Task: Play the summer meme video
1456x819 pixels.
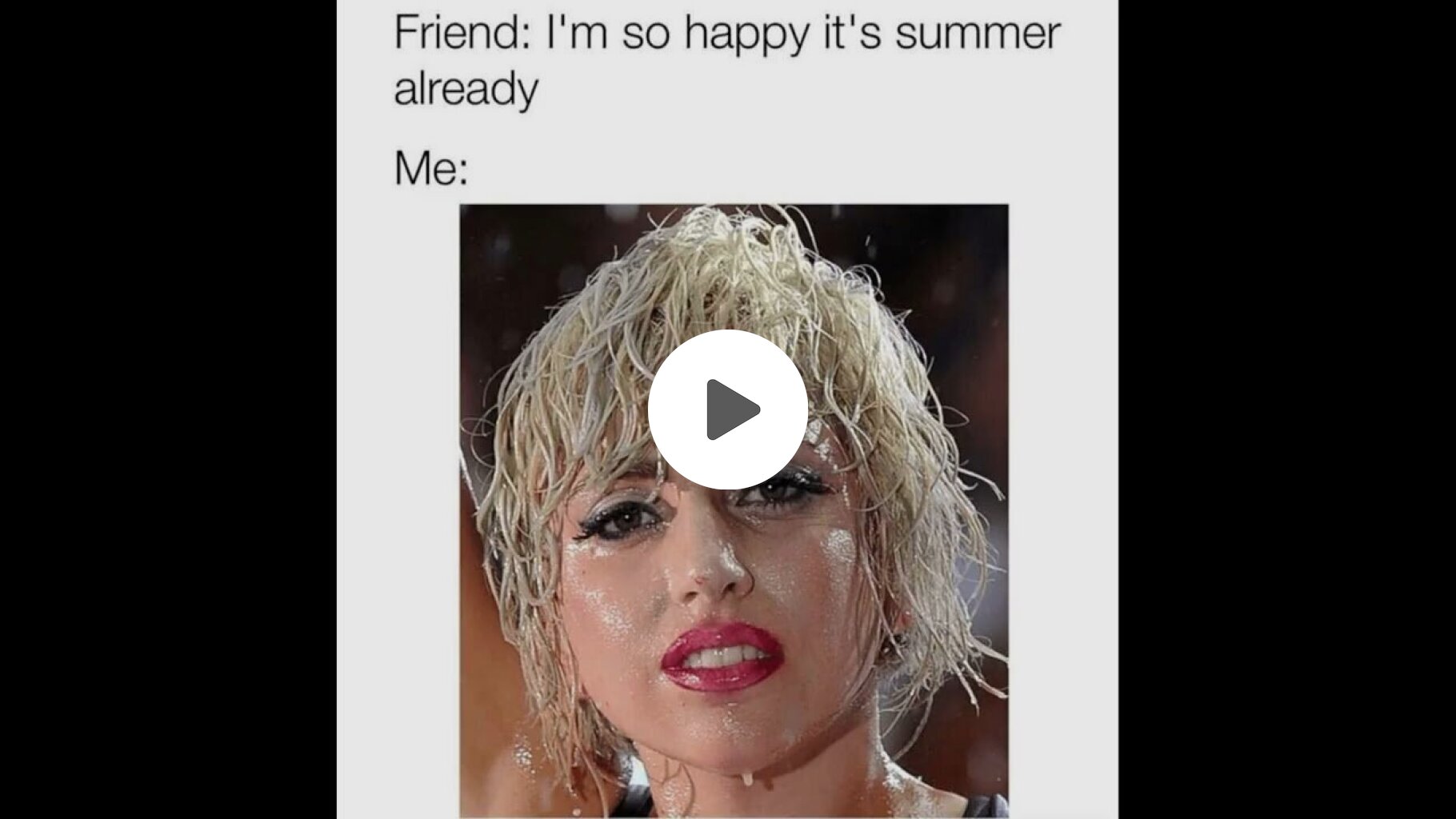Action: coord(727,409)
